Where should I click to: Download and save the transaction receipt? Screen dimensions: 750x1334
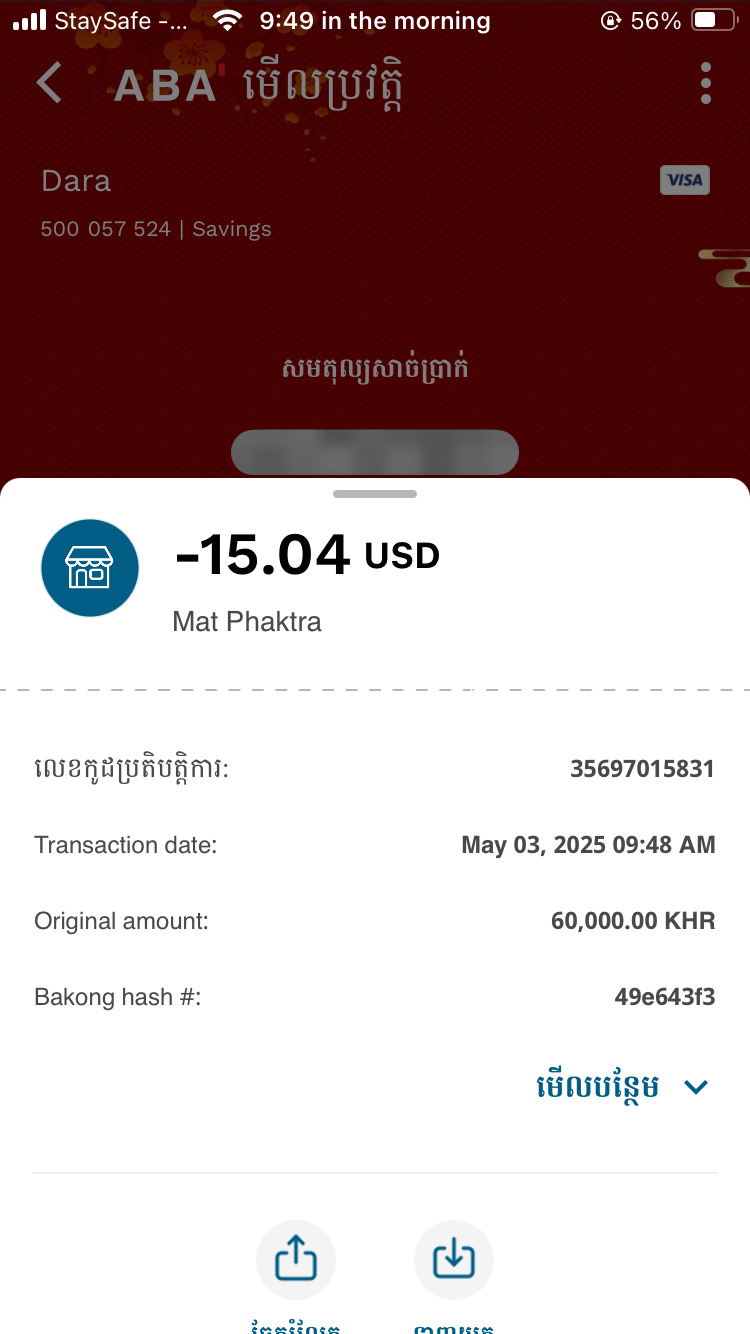(x=454, y=1260)
